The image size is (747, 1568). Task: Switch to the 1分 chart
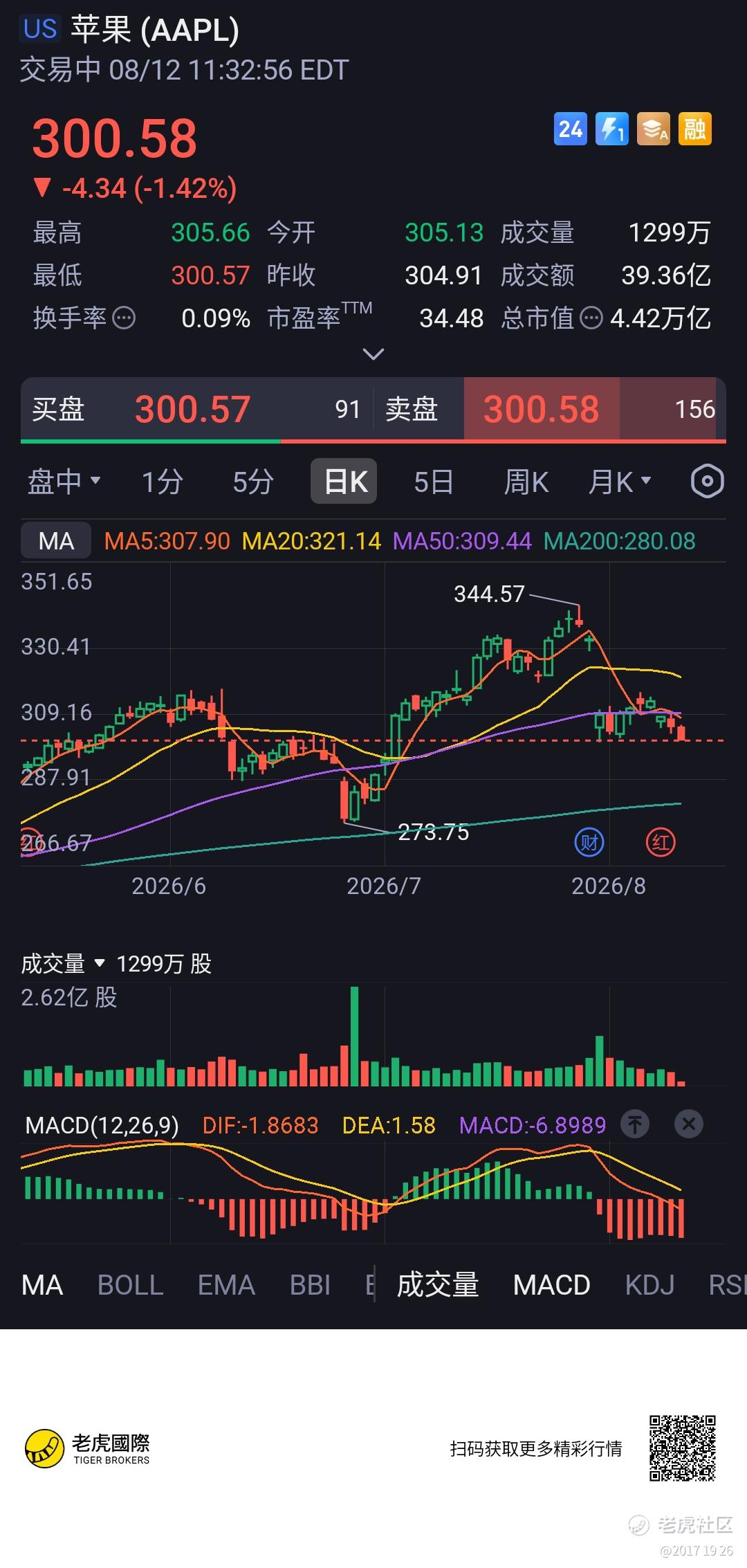(162, 482)
